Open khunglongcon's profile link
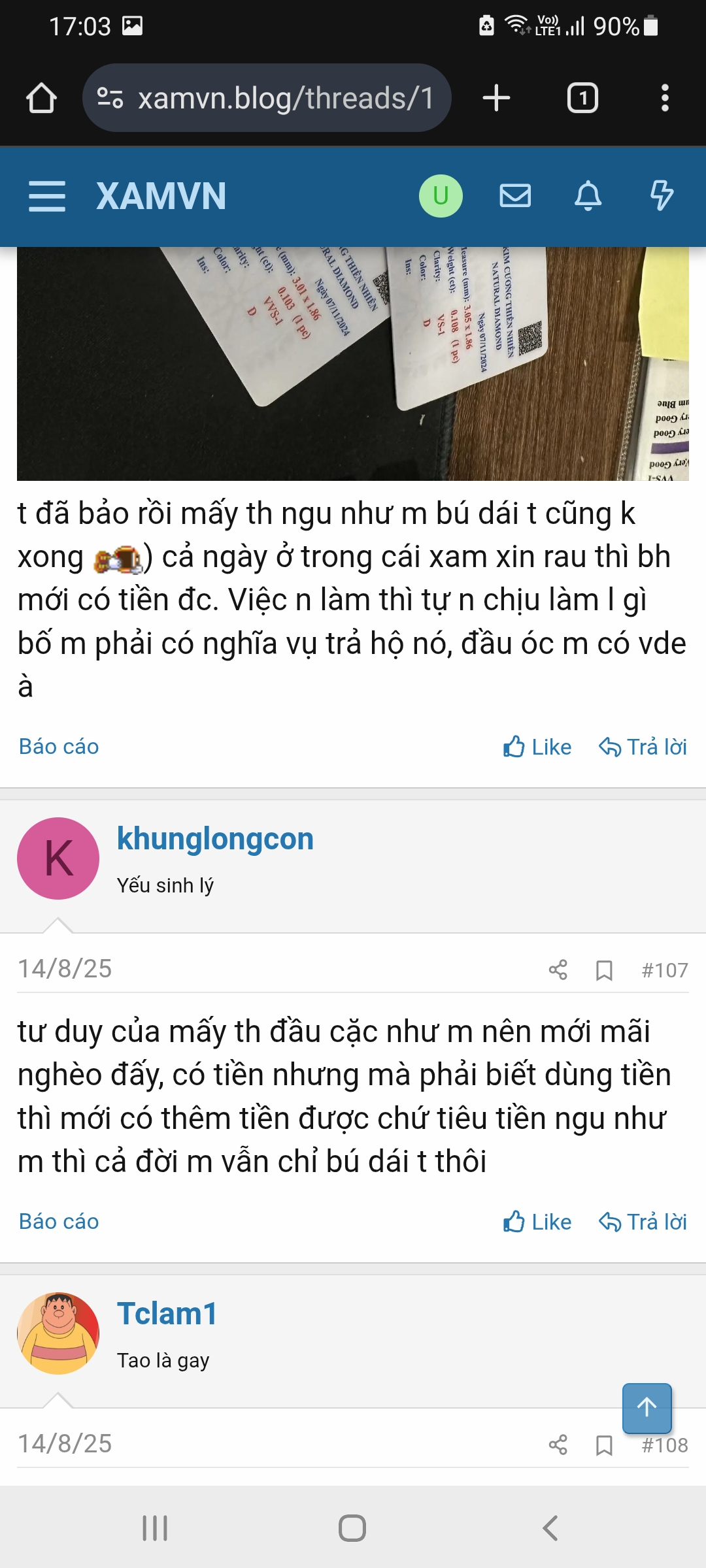706x1568 pixels. 215,839
